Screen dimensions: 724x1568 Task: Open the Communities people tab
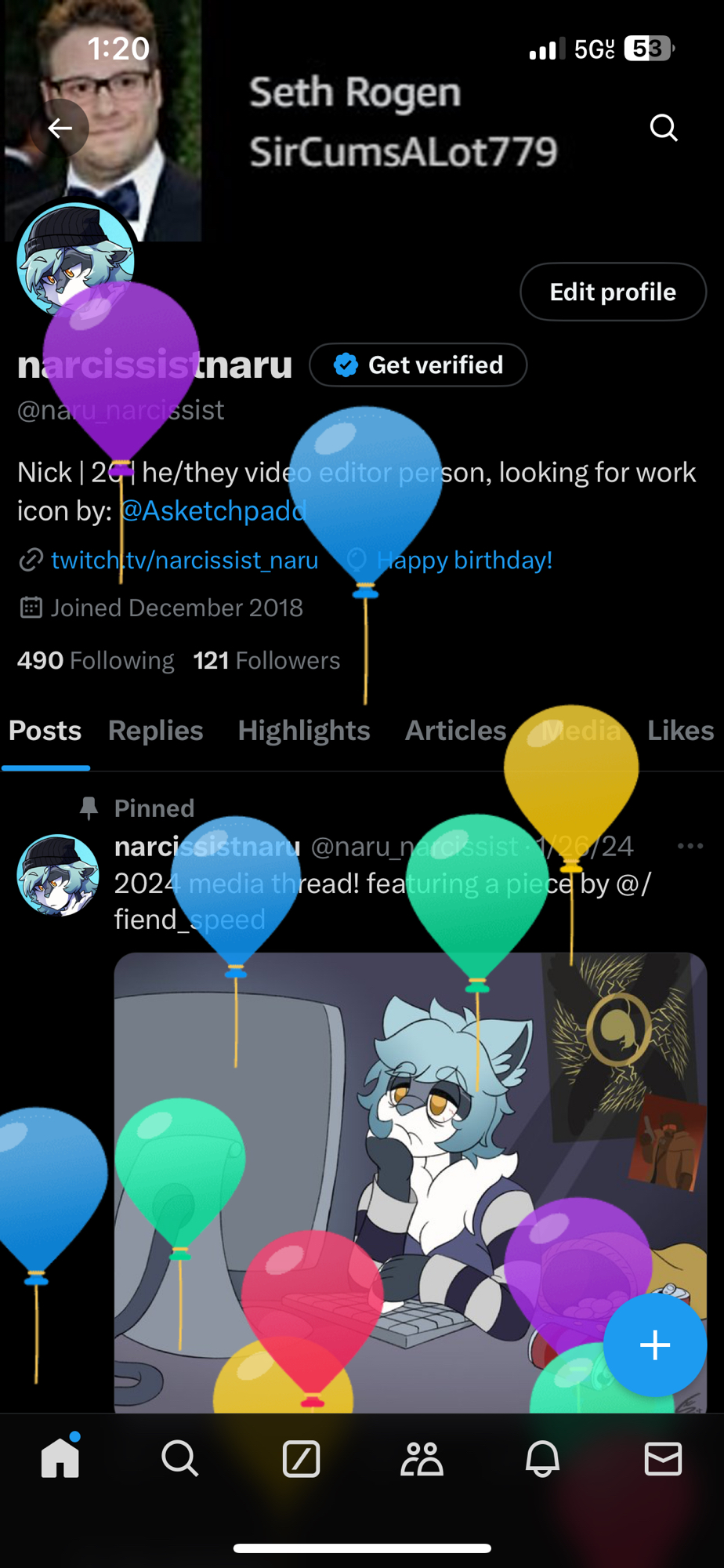tap(422, 1459)
